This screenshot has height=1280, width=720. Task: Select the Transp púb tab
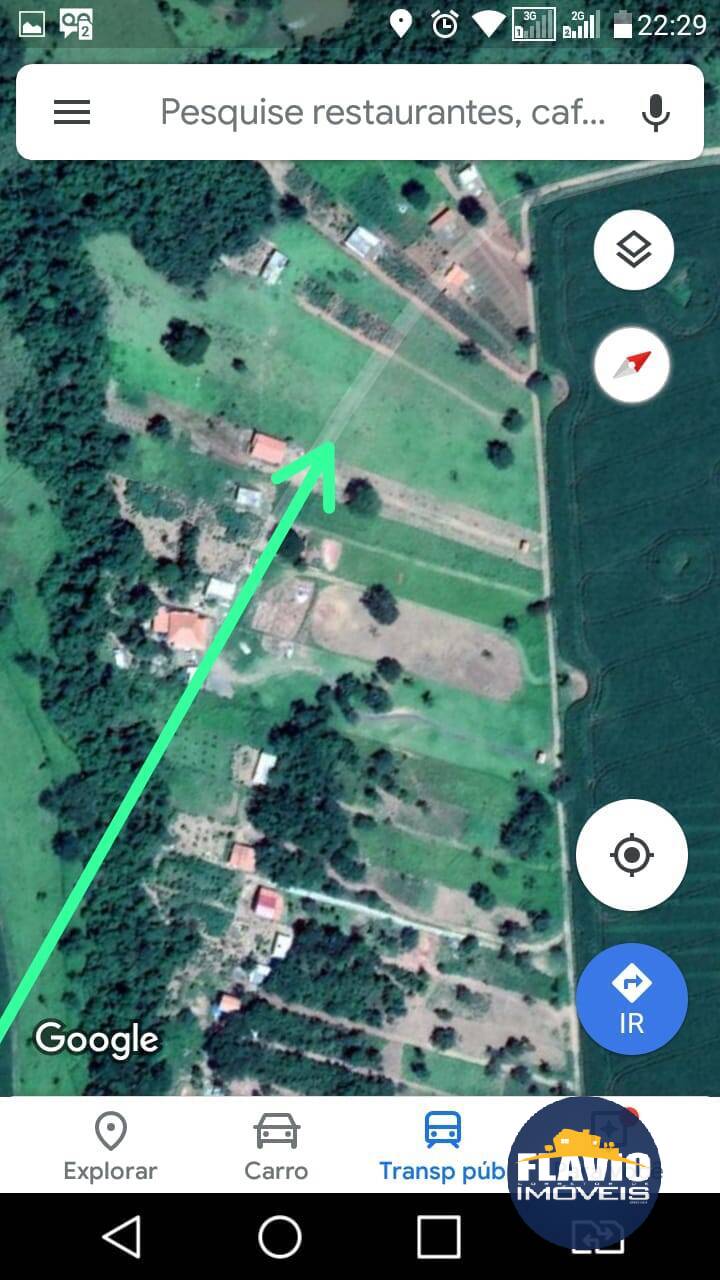tap(442, 1146)
